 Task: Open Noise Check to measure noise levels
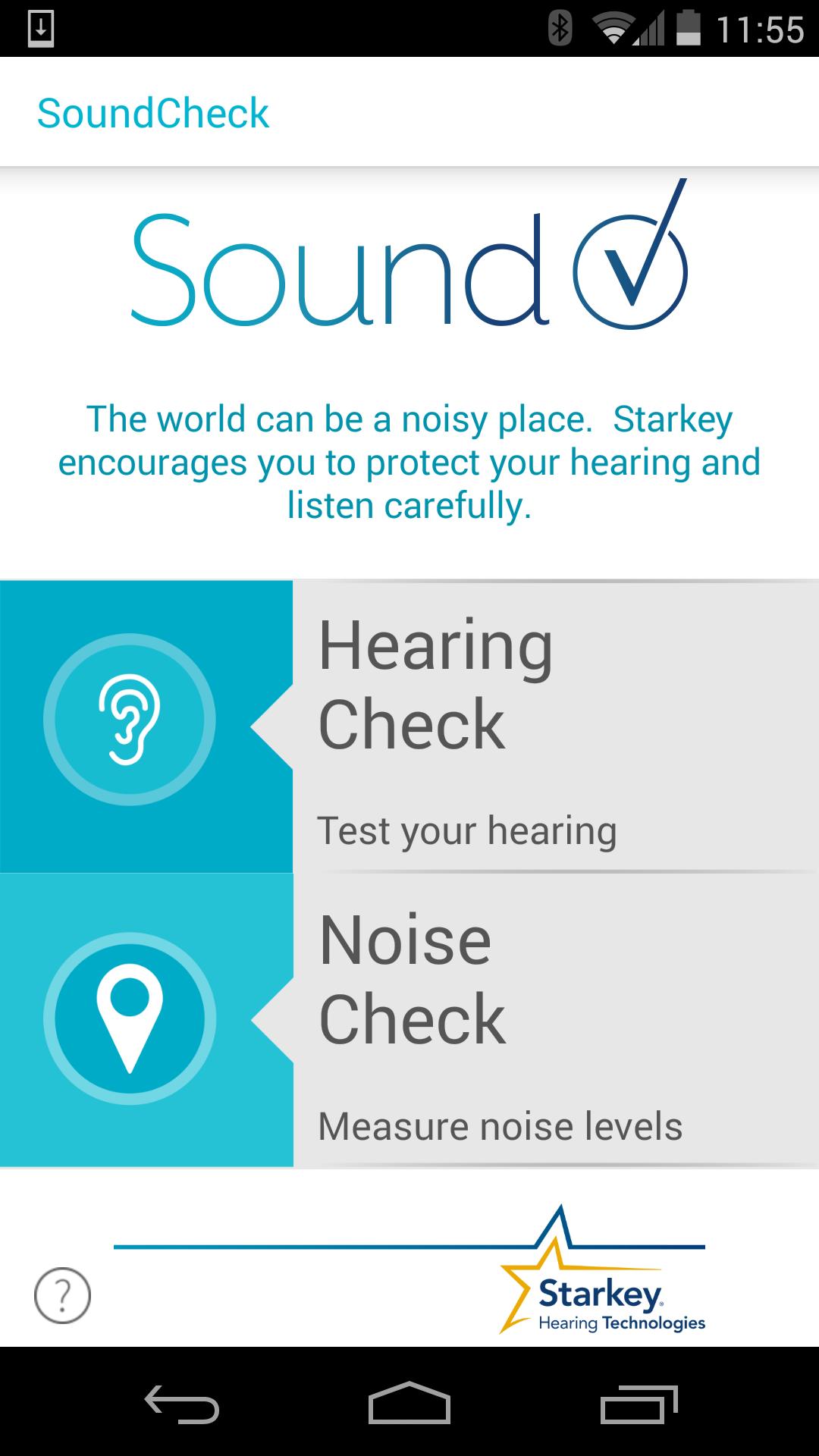click(x=409, y=1019)
